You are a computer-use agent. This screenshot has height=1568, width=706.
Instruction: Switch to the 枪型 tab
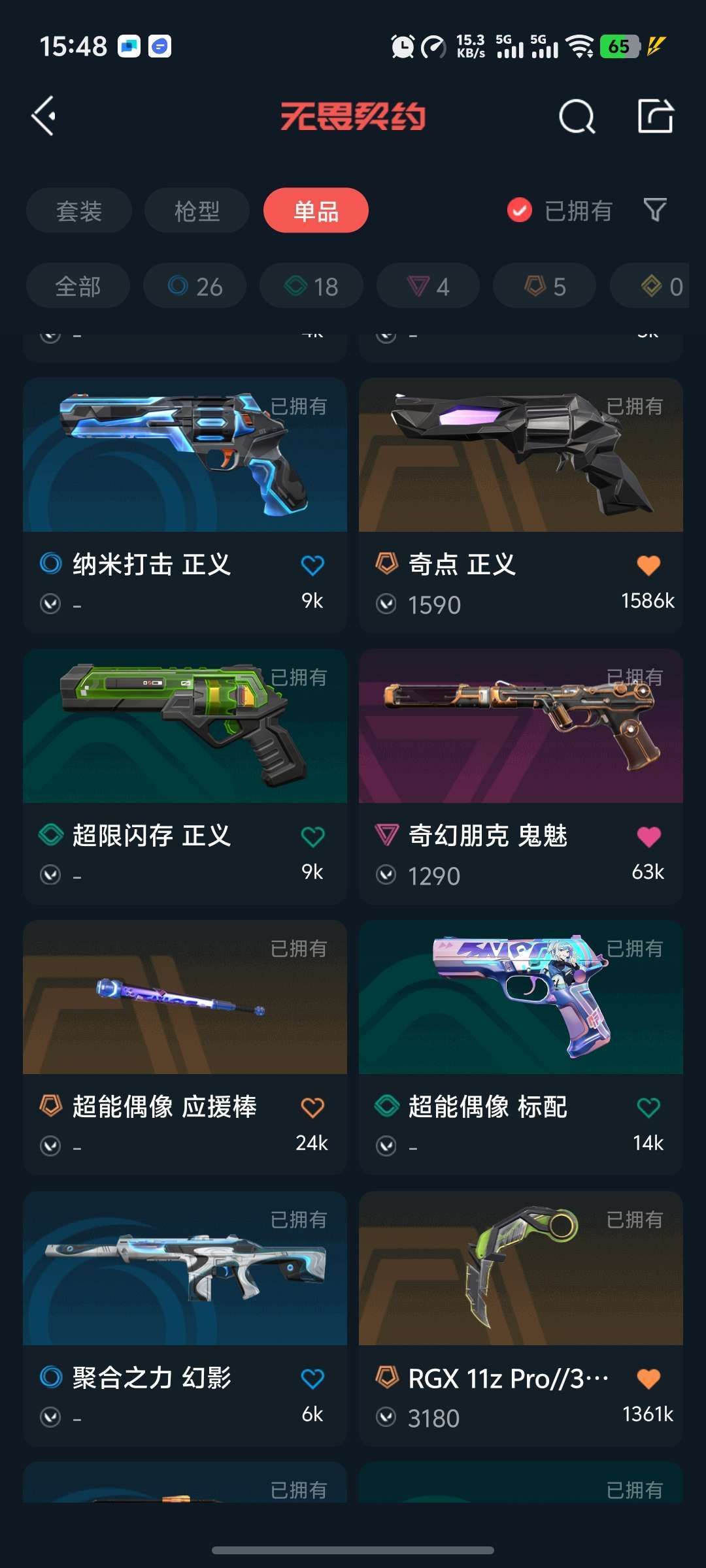tap(196, 210)
